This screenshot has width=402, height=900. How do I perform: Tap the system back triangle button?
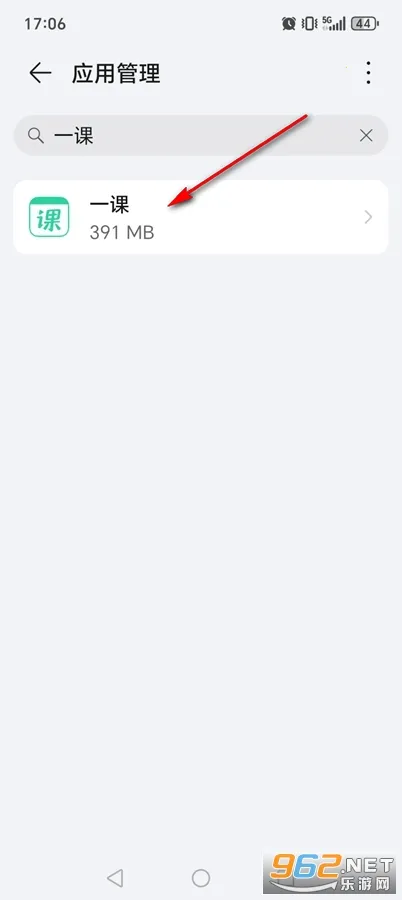(x=115, y=877)
